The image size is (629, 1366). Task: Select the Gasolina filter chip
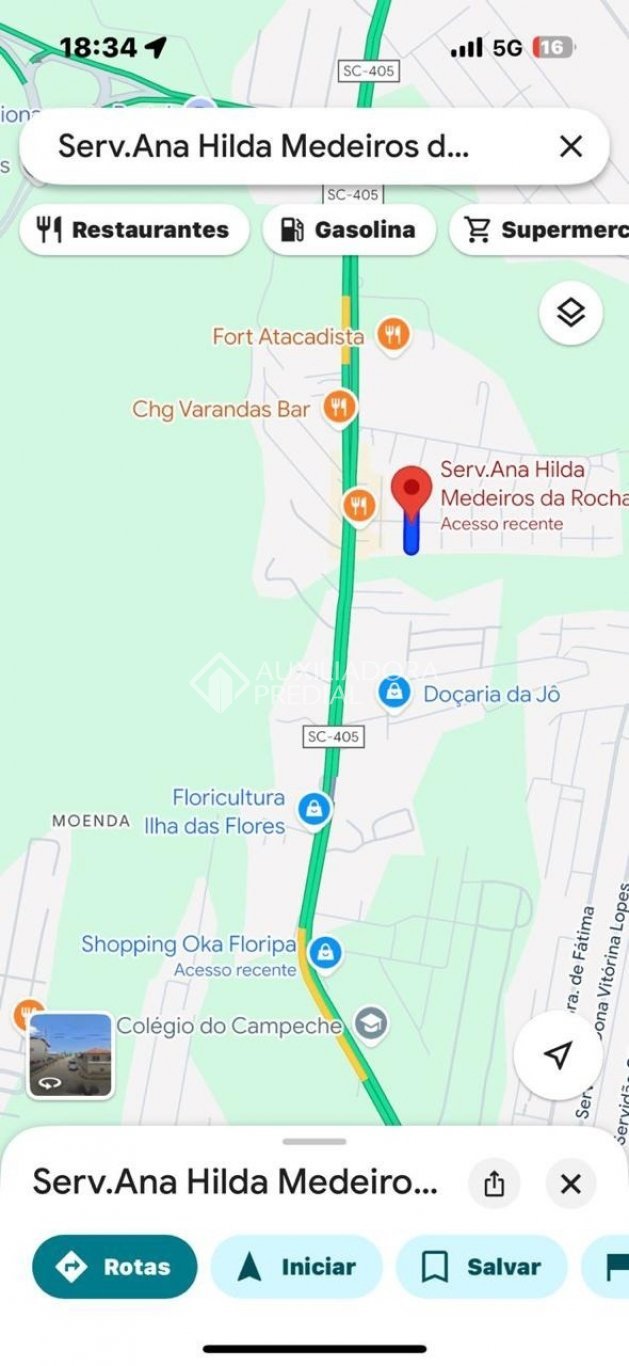click(349, 230)
